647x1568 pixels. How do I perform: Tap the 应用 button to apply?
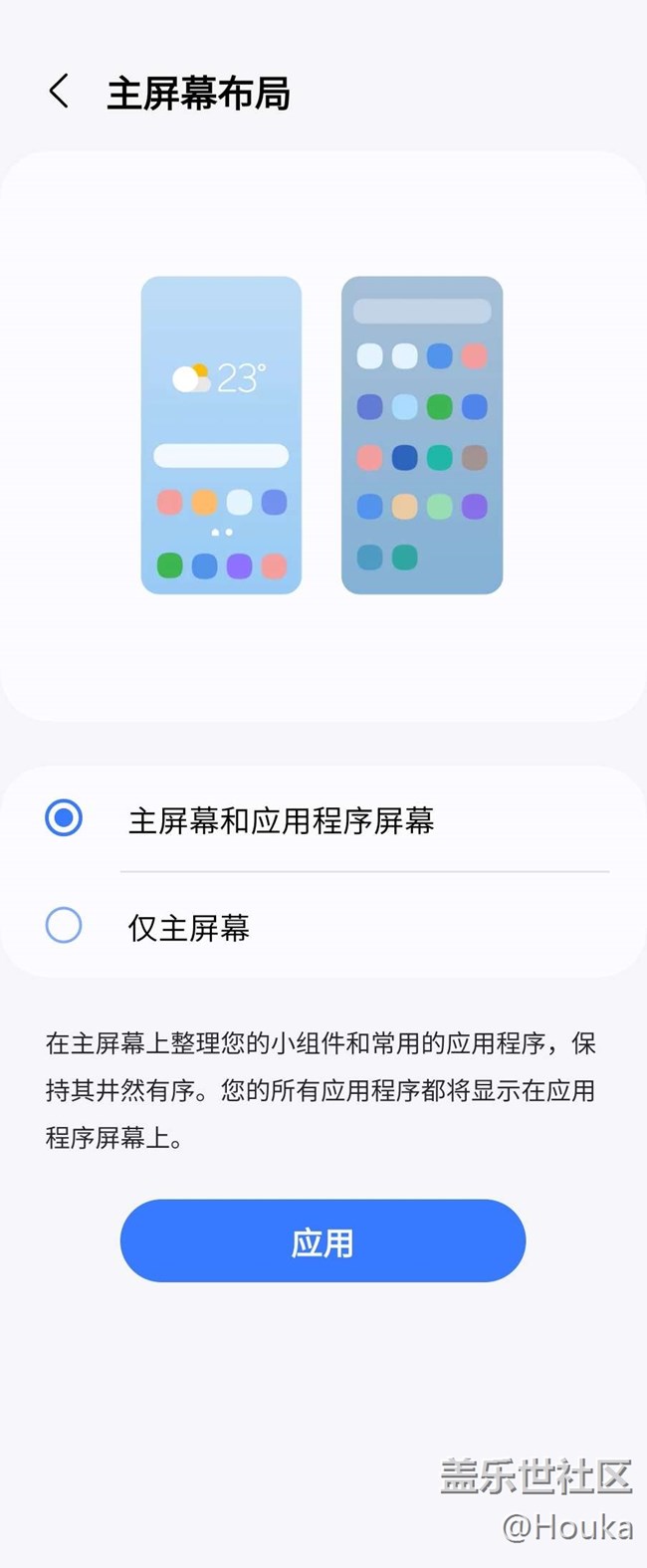(x=323, y=1240)
